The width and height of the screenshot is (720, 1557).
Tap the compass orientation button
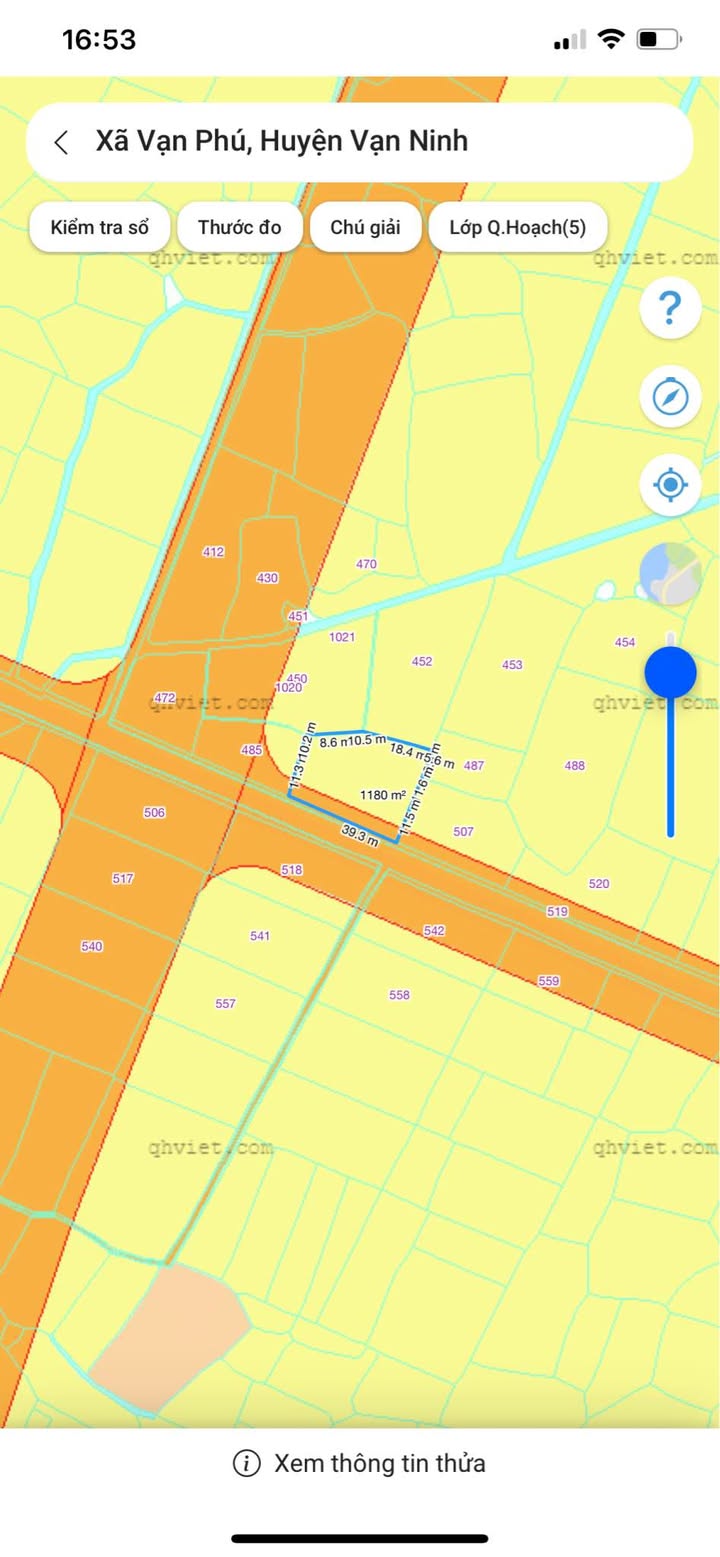pyautogui.click(x=670, y=397)
